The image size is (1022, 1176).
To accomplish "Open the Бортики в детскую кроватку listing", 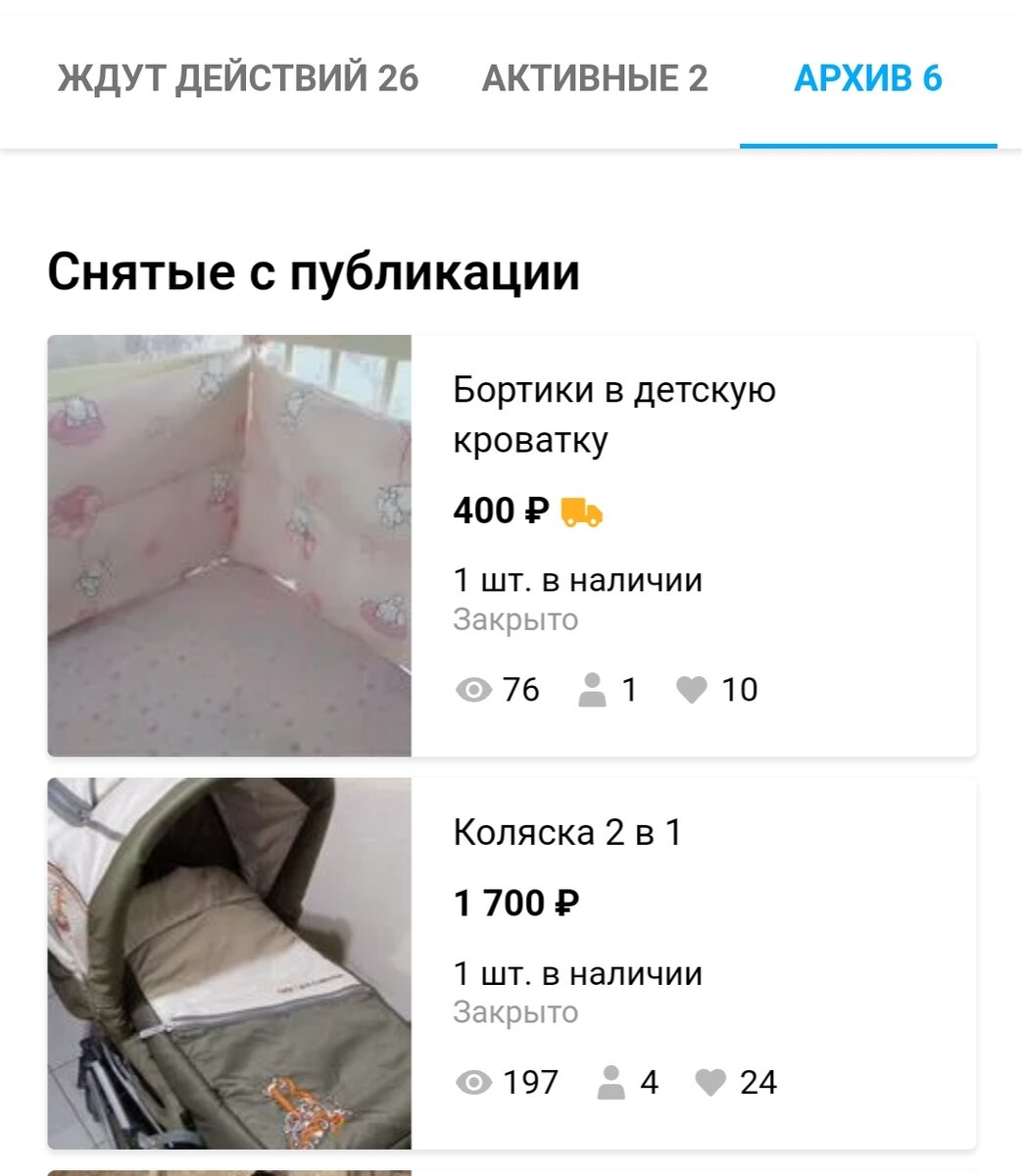I will [613, 415].
